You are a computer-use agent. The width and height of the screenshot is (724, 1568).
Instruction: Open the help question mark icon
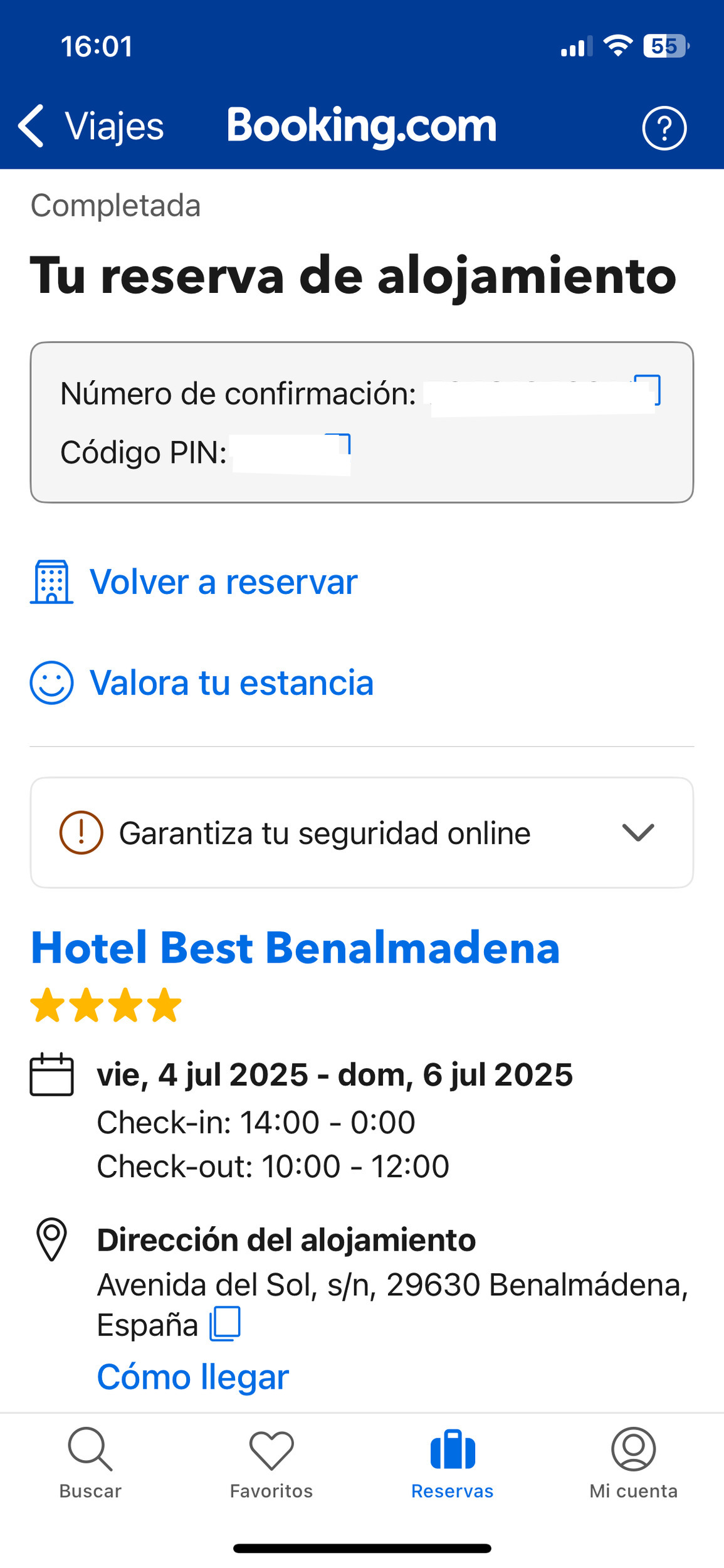(x=664, y=128)
